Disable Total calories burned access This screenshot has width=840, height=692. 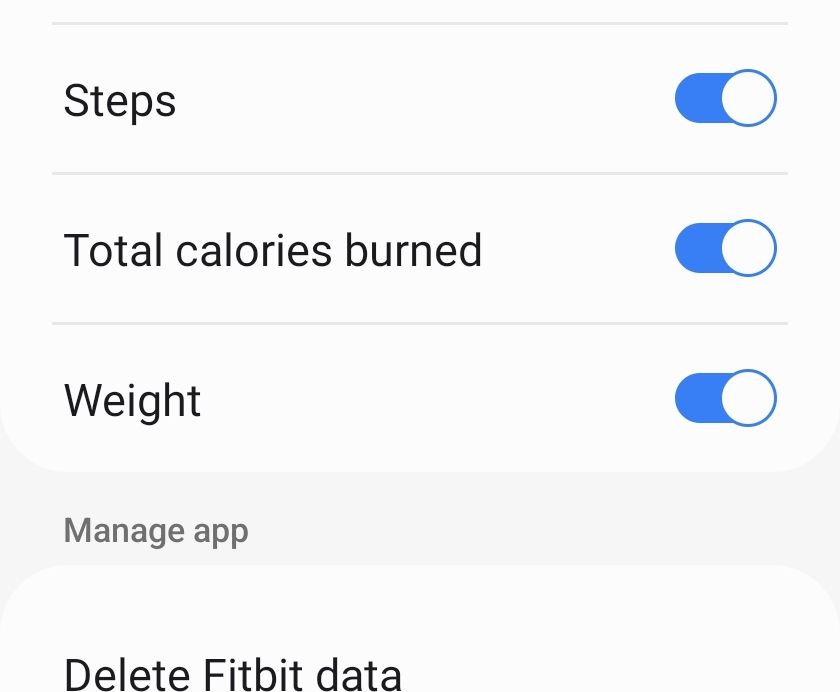click(725, 248)
